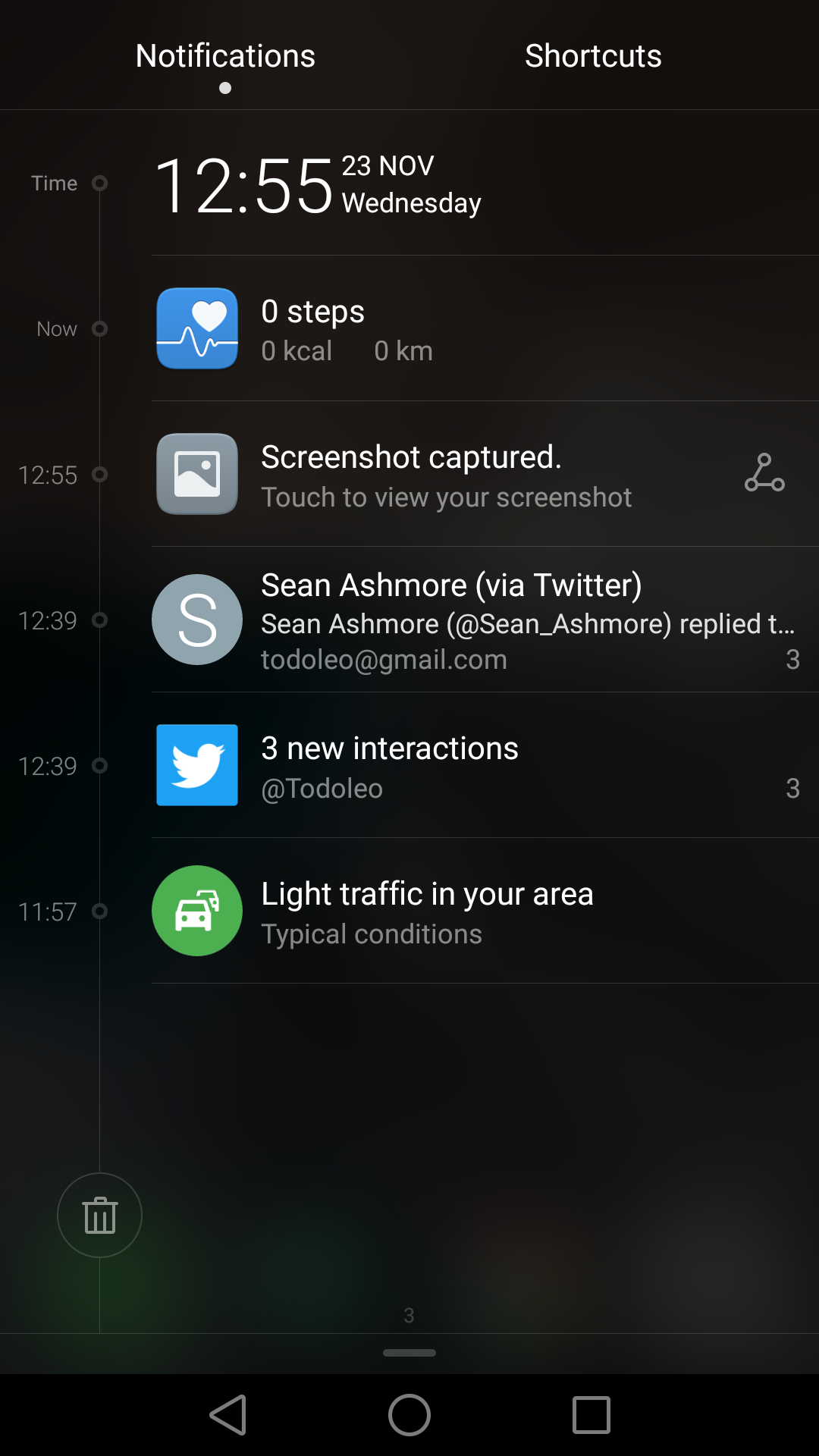Switch to the Shortcuts tab

pyautogui.click(x=593, y=56)
